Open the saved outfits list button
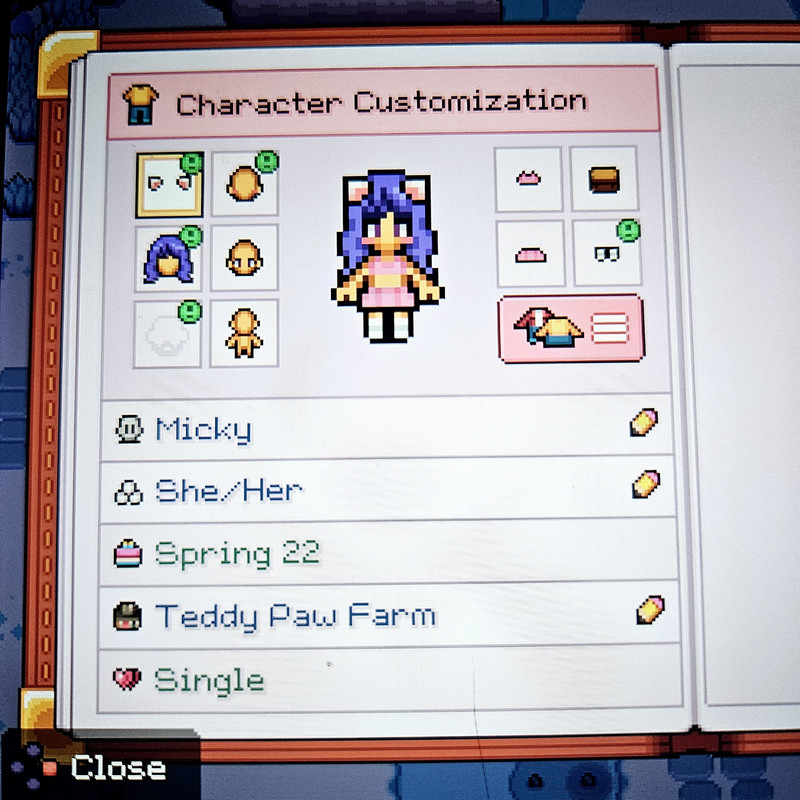The width and height of the screenshot is (800, 800). [x=571, y=328]
